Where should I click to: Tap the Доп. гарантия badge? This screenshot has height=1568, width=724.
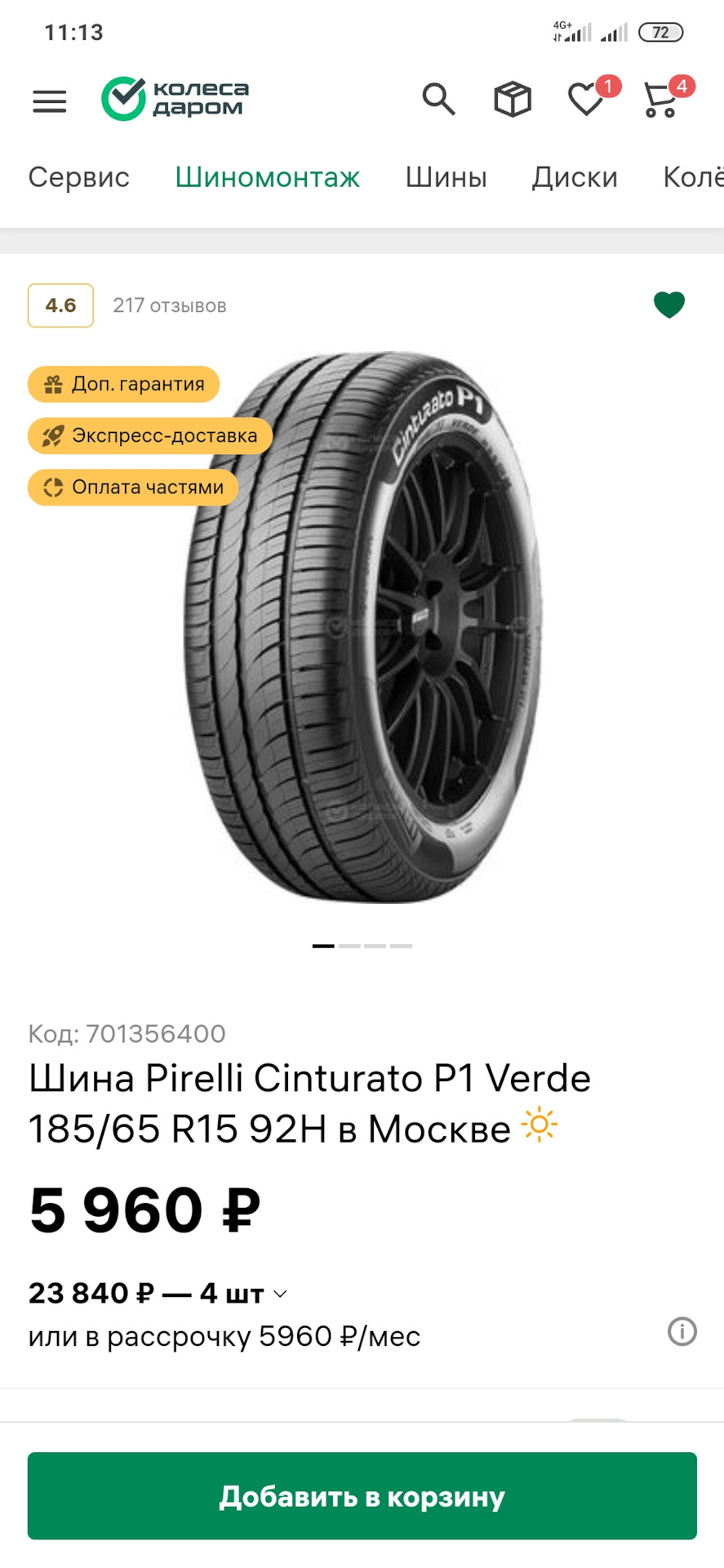coord(124,385)
